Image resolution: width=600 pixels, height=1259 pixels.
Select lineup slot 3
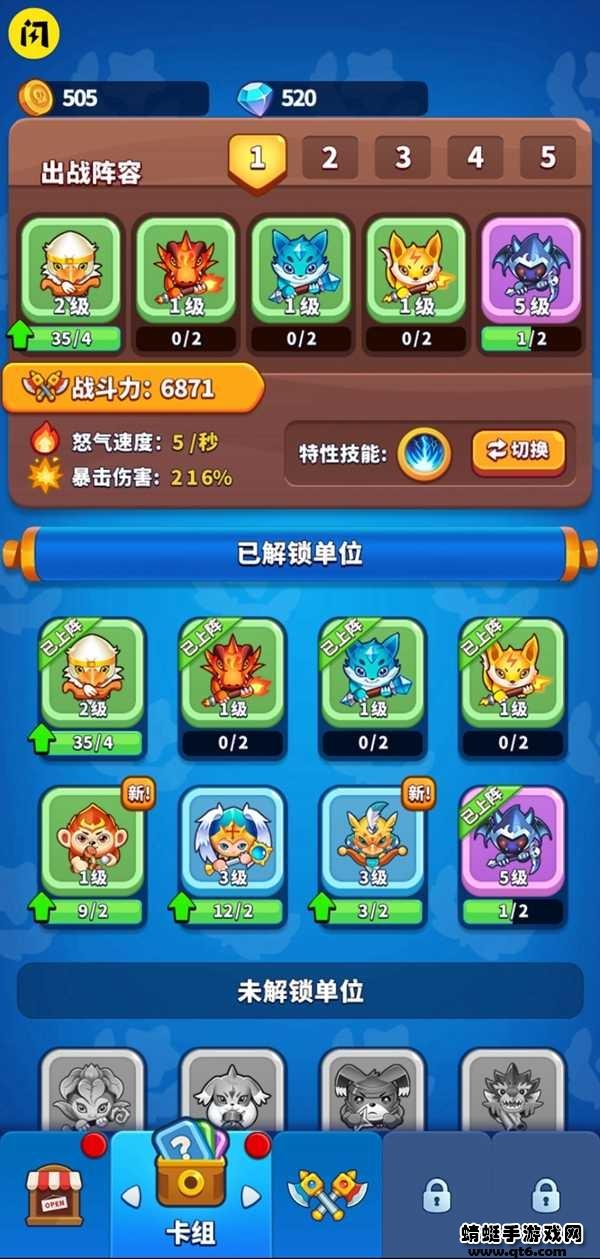tap(403, 158)
